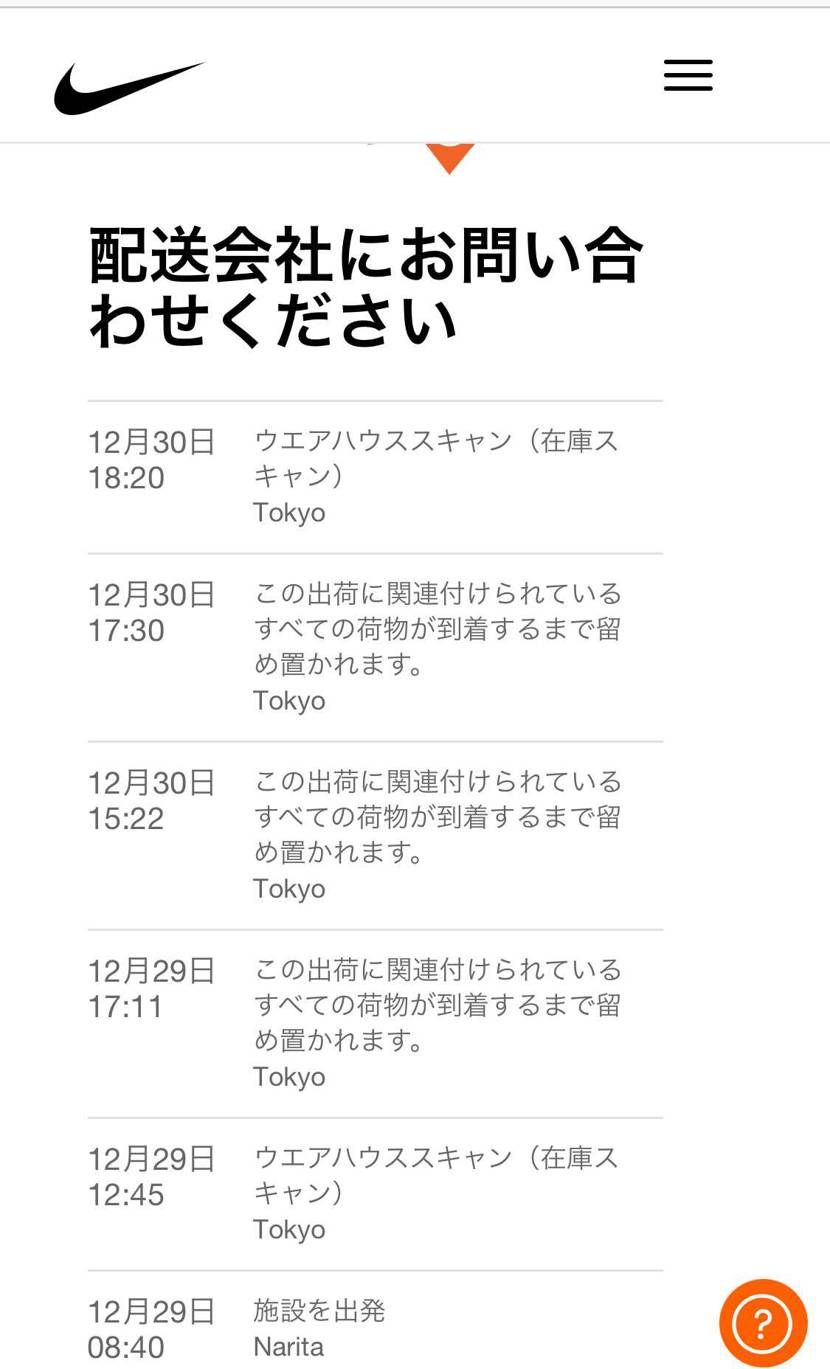
Task: Select the 12月30日 18:20 timestamp
Action: tap(150, 460)
